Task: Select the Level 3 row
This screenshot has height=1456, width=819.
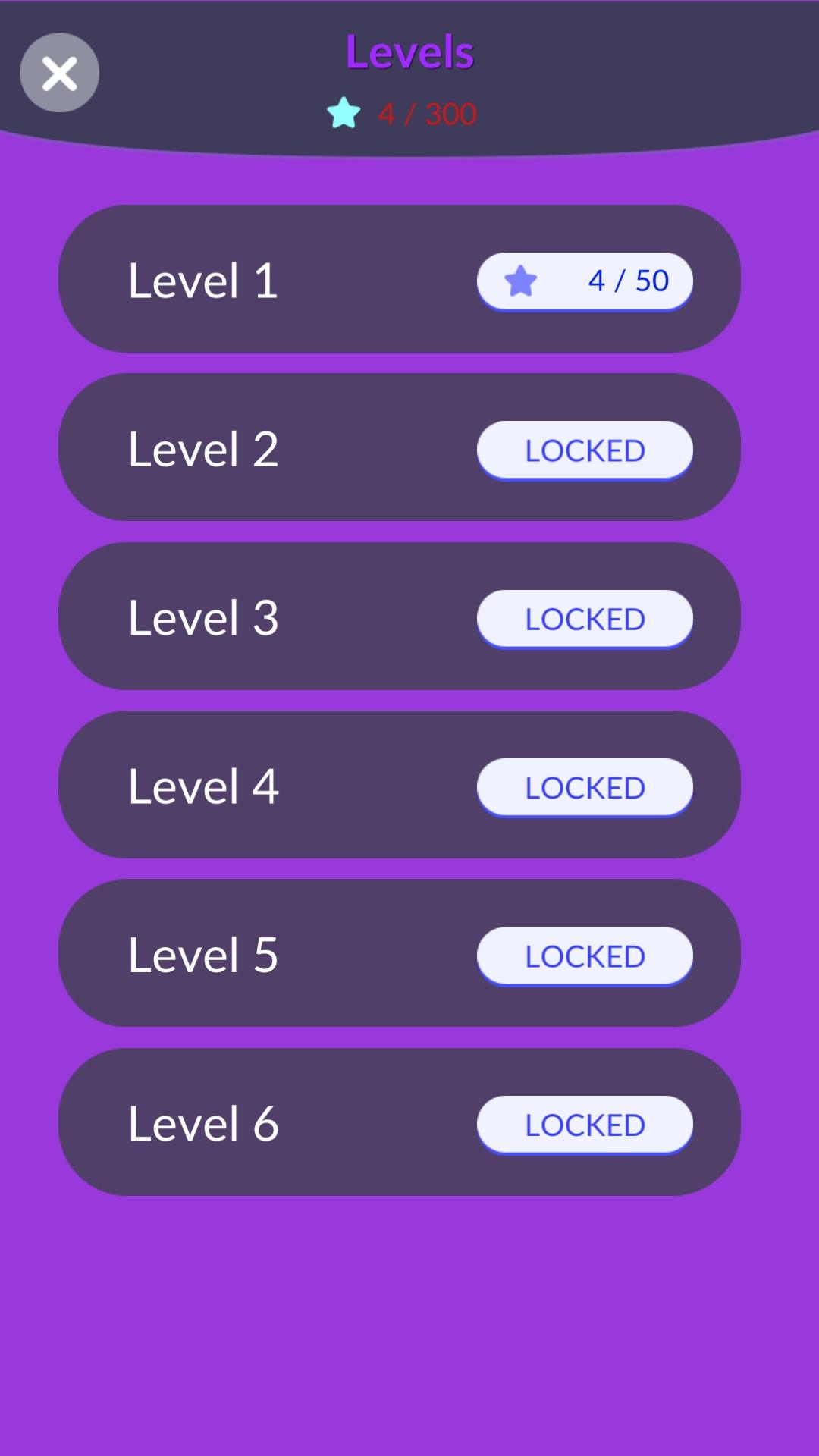Action: 400,616
